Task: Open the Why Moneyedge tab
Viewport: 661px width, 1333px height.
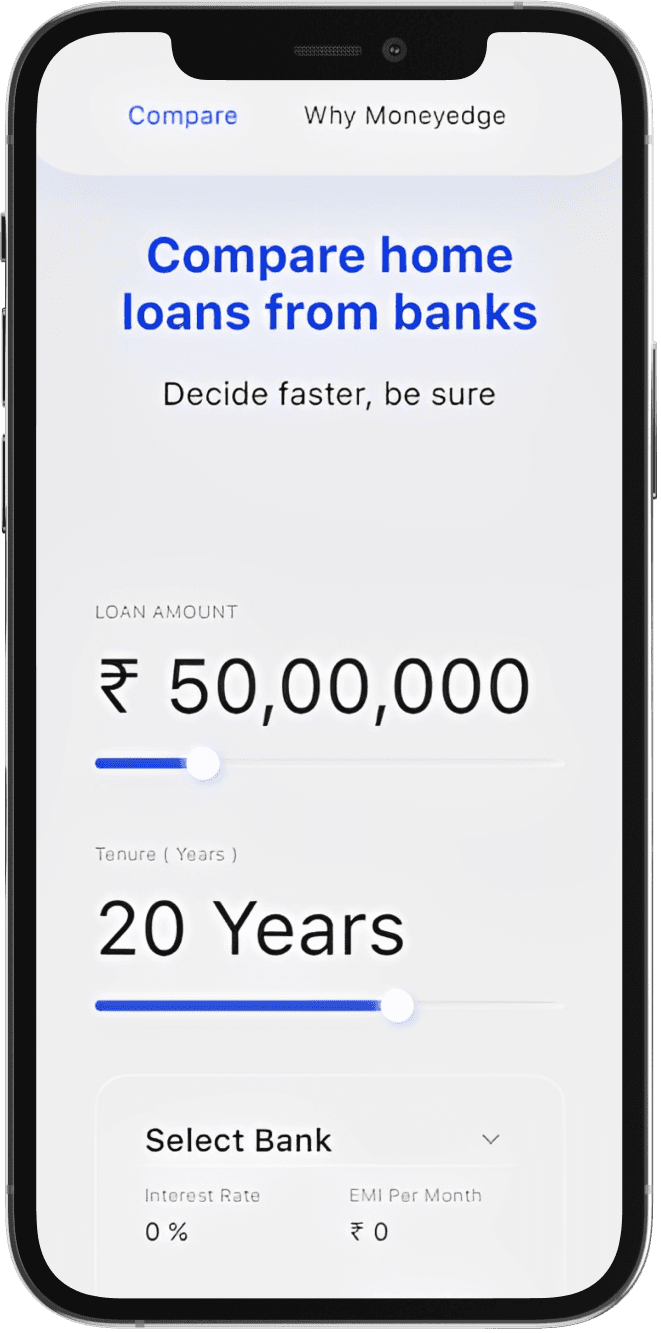Action: tap(404, 116)
